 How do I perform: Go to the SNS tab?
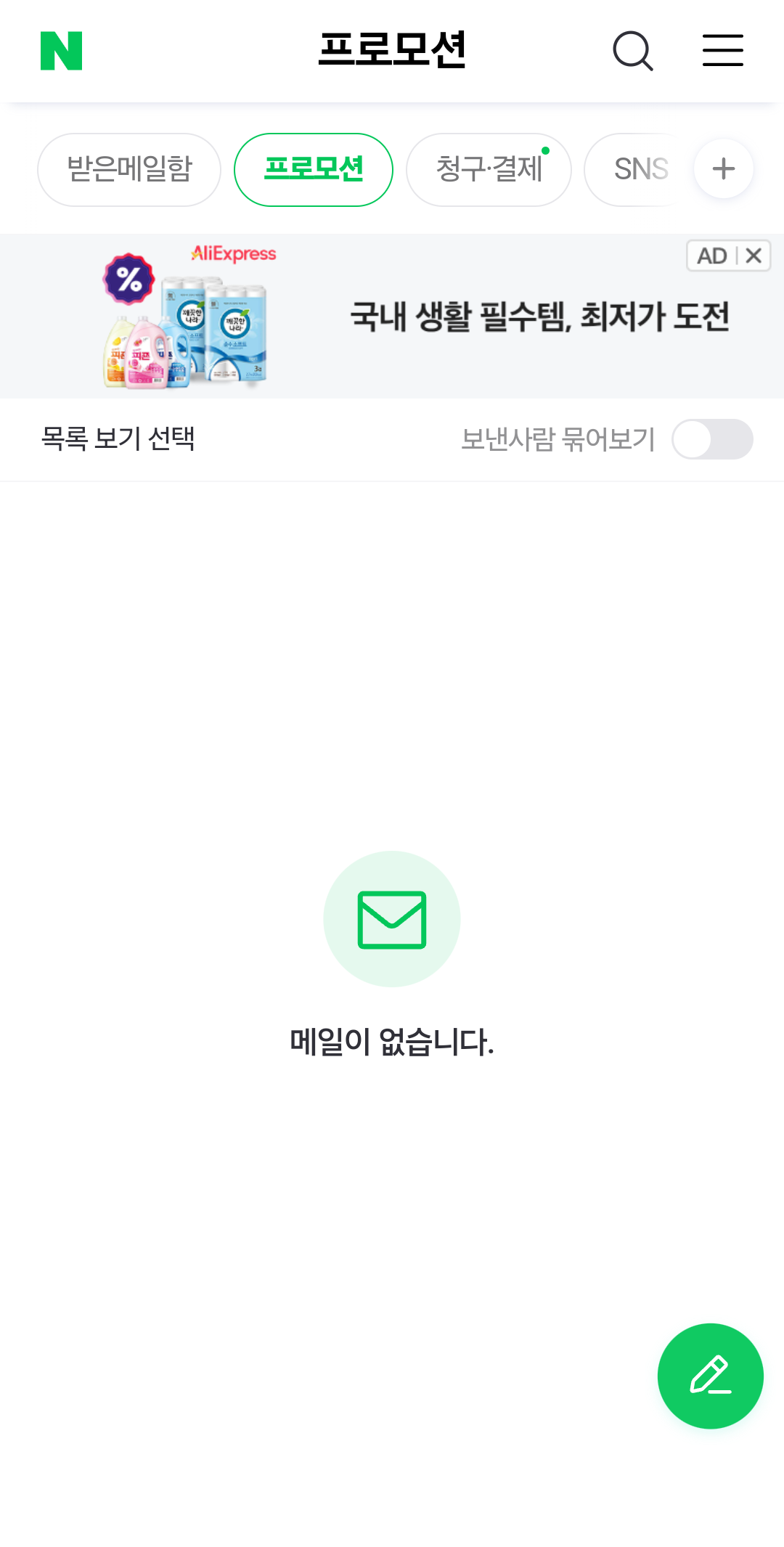click(639, 169)
